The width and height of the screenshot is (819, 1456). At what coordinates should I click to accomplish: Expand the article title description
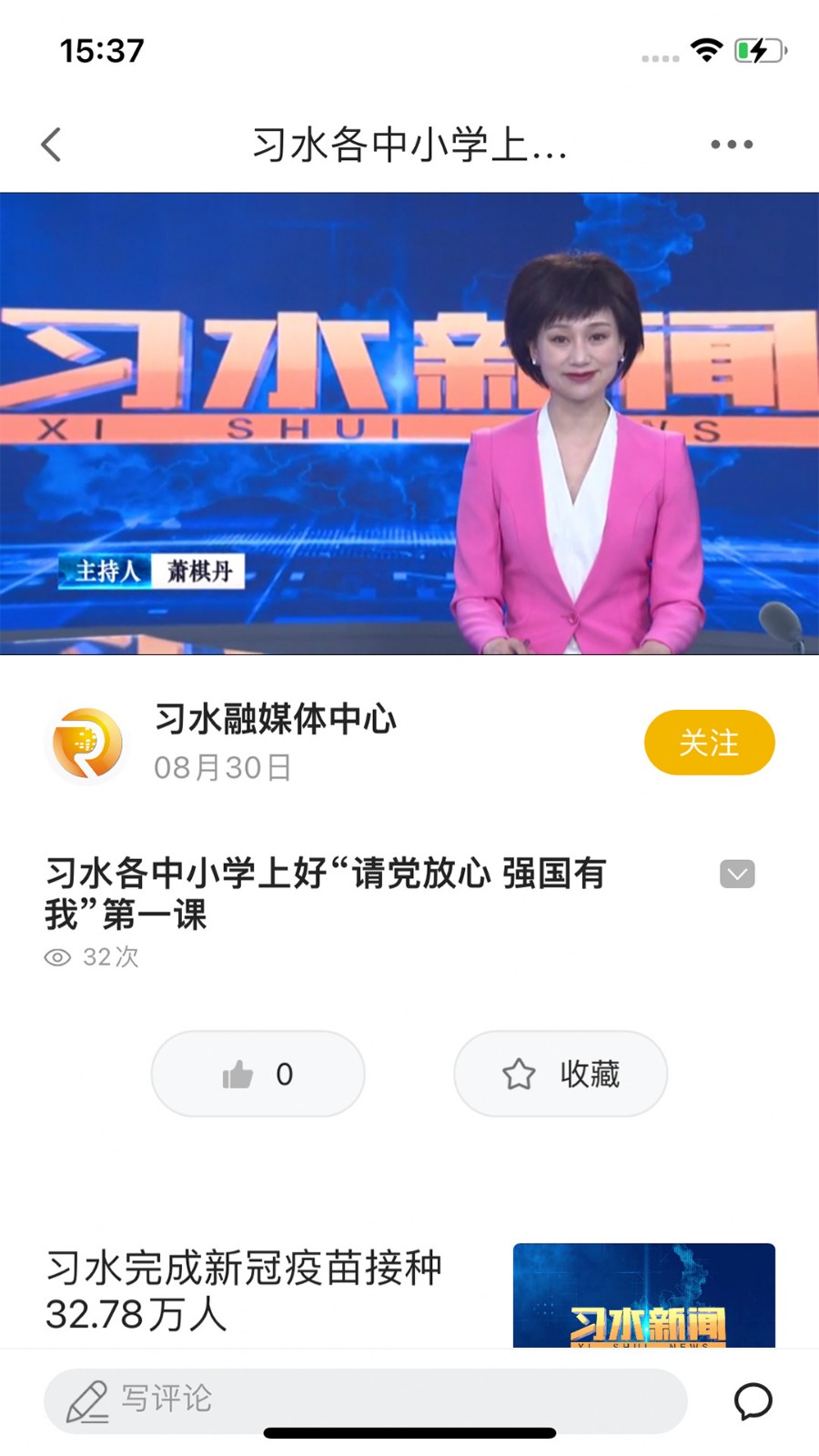click(x=737, y=874)
